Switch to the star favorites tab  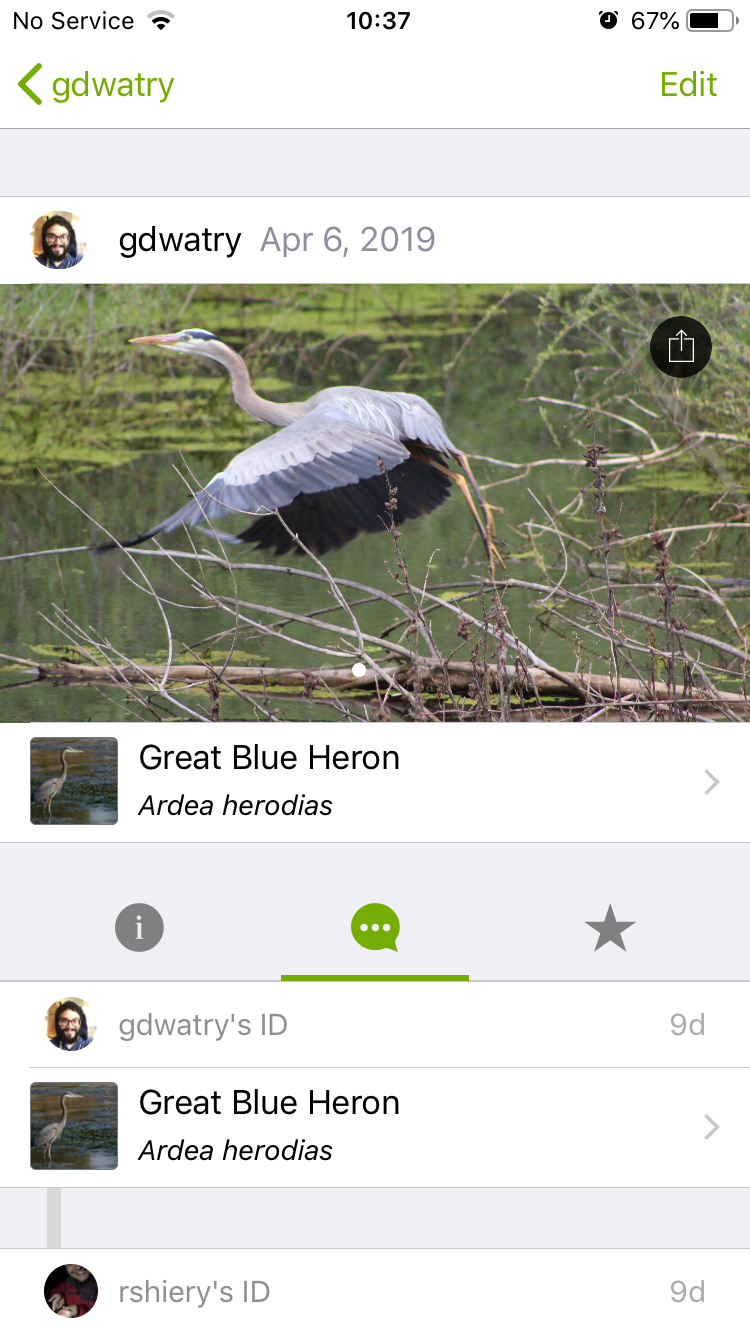tap(609, 929)
